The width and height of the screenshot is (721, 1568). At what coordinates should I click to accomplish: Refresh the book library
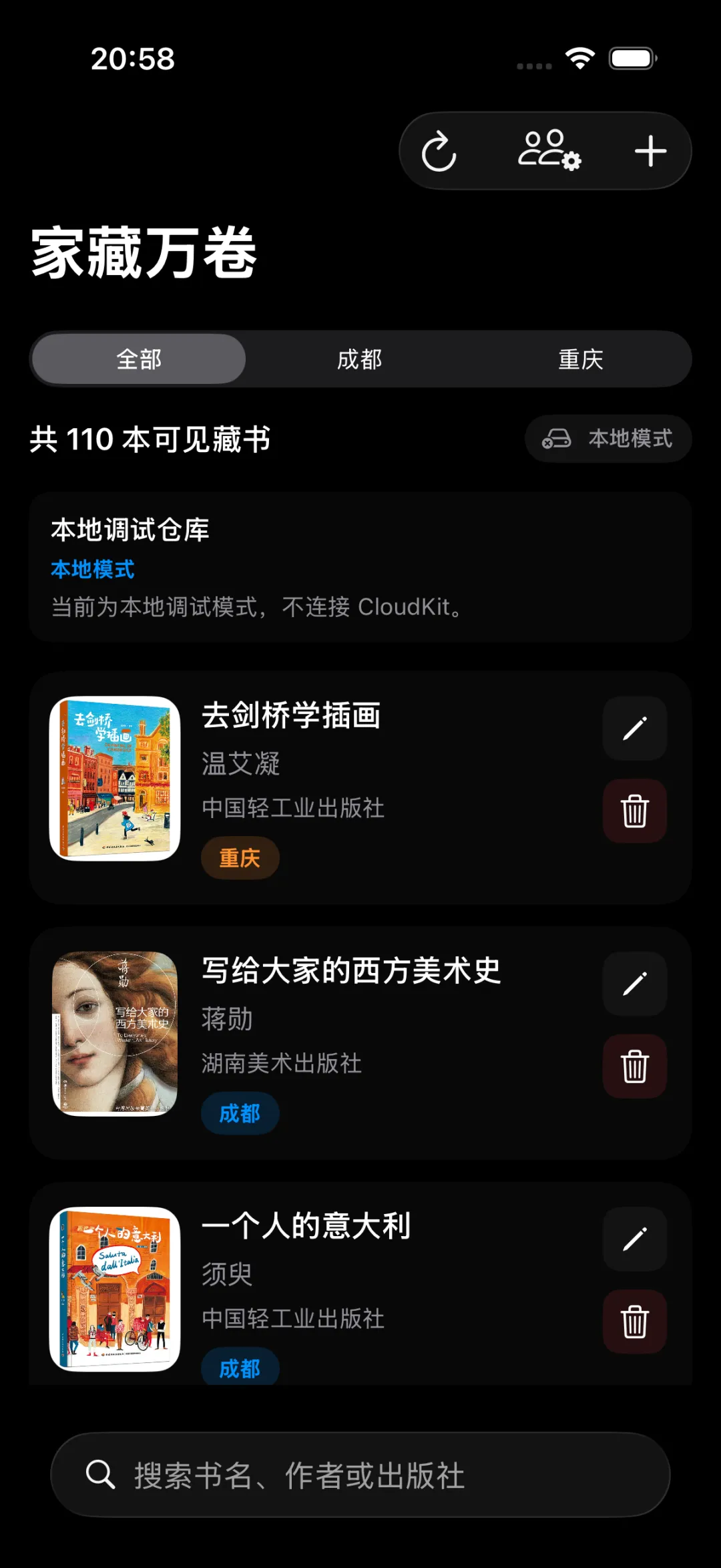(439, 152)
